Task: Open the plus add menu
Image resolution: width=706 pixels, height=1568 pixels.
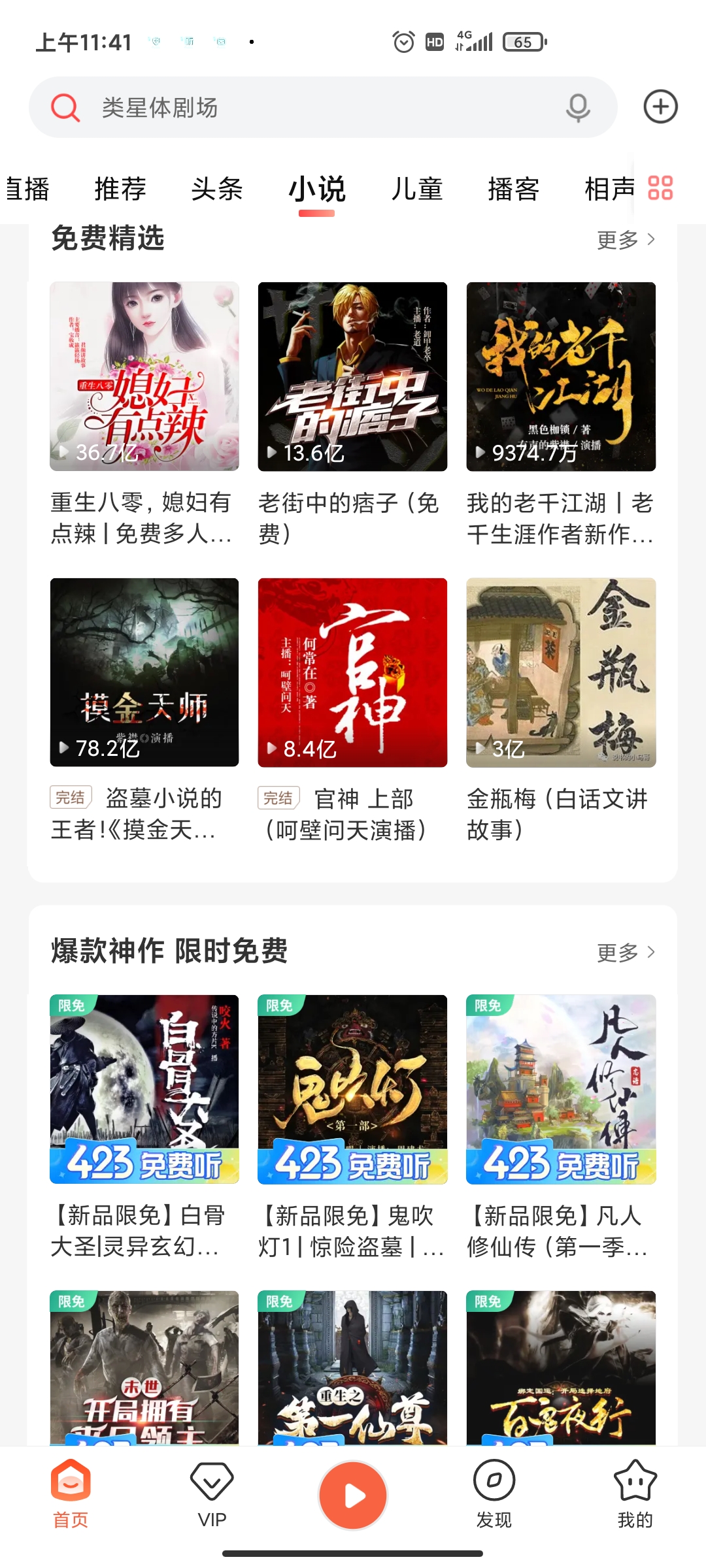Action: tap(660, 107)
